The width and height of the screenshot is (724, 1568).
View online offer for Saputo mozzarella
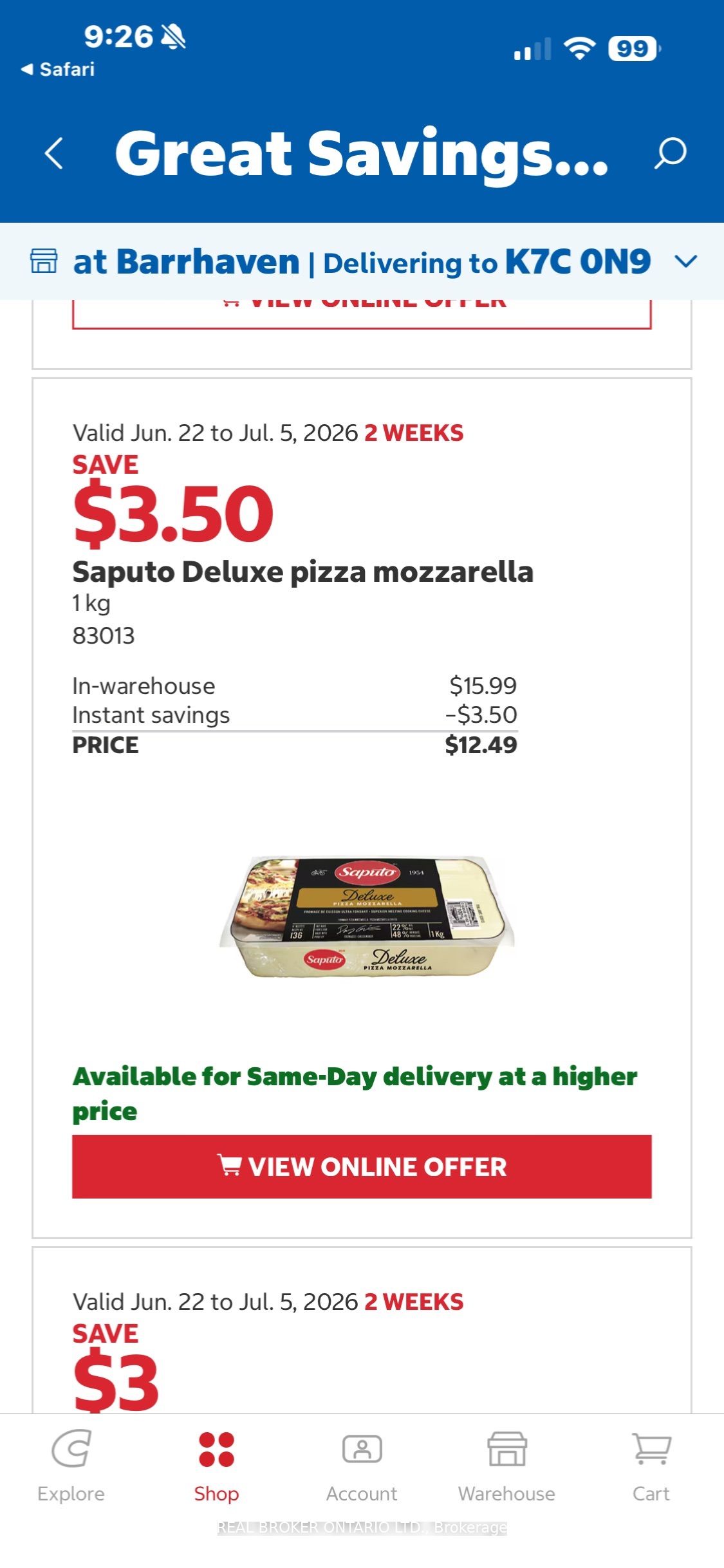pyautogui.click(x=362, y=1166)
